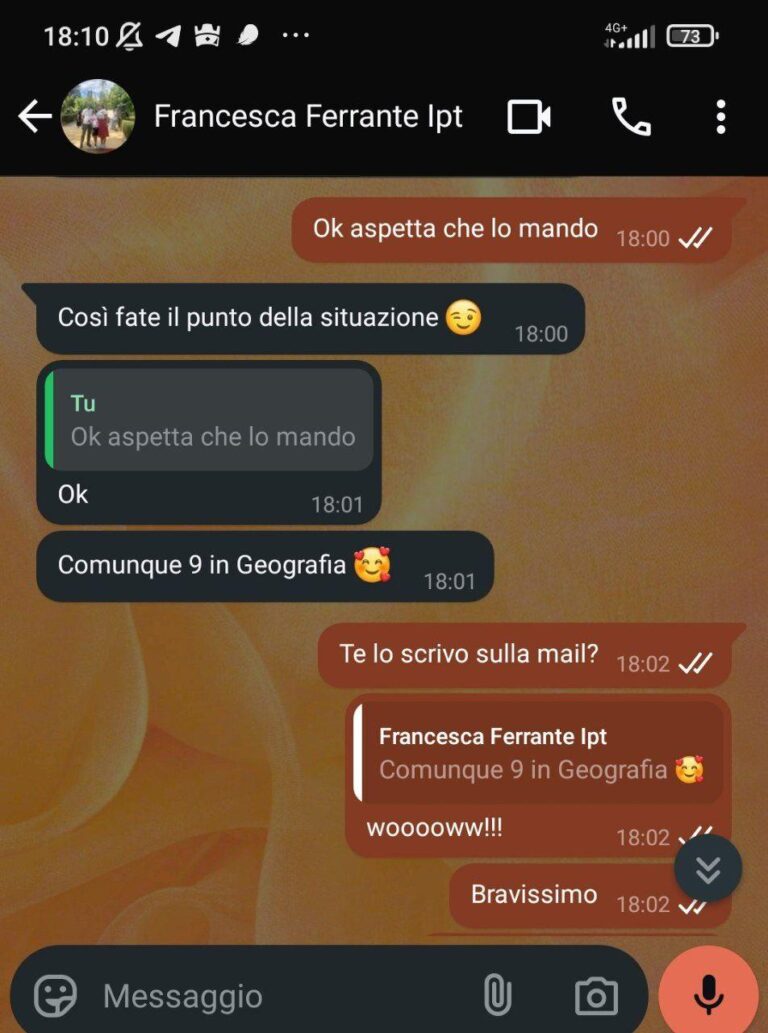This screenshot has height=1033, width=768.
Task: Start a video call with Francesca
Action: [529, 117]
